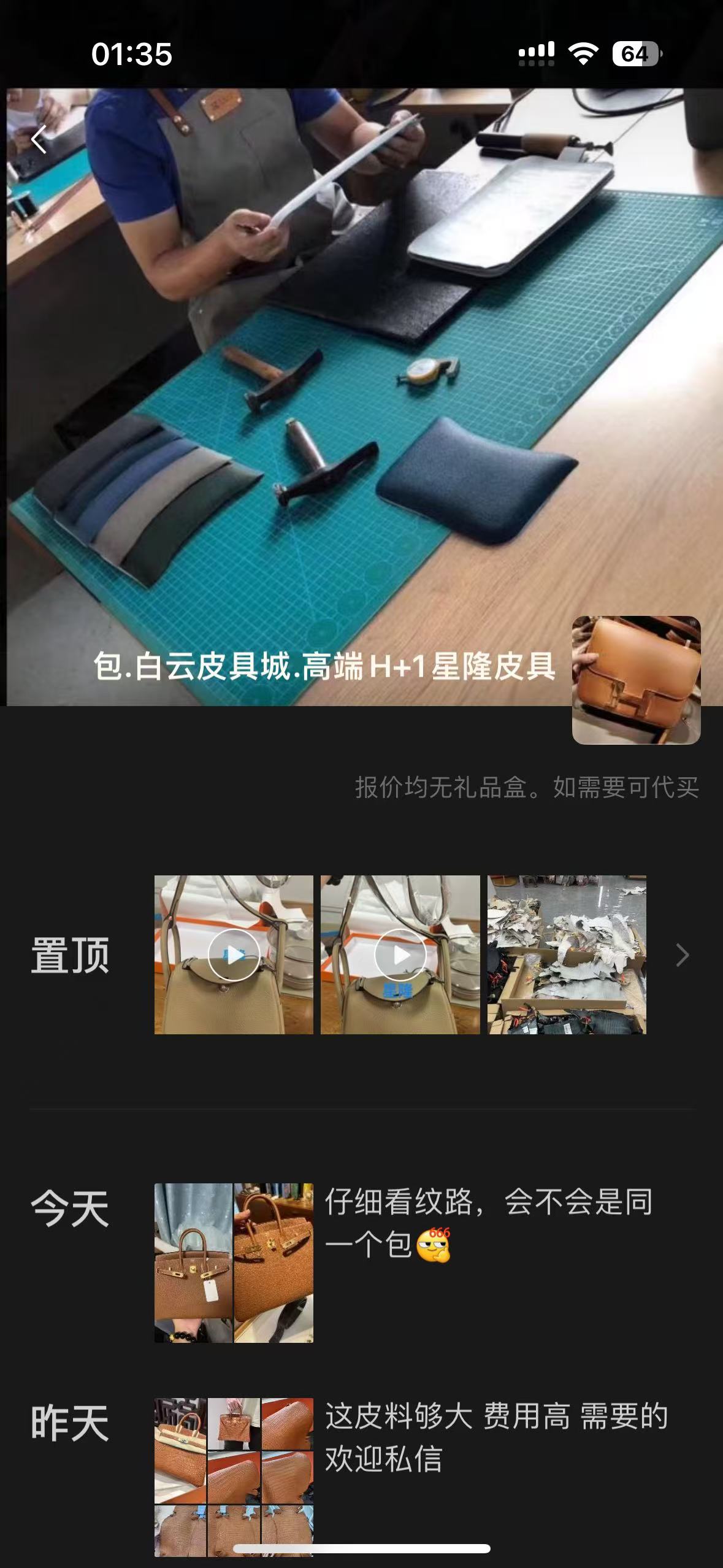723x1568 pixels.
Task: Go back using the arrow icon
Action: tap(39, 139)
